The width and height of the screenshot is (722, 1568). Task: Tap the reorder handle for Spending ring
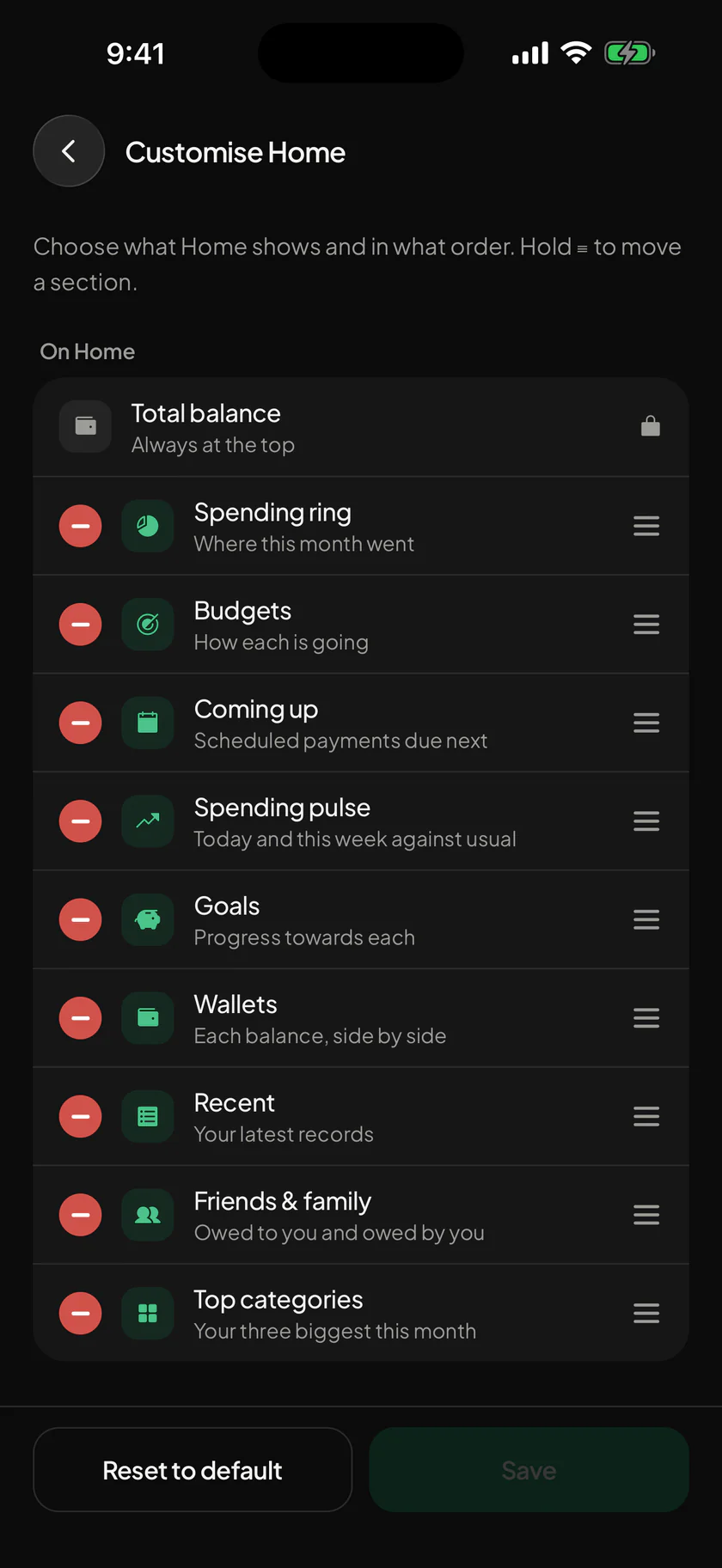(x=646, y=526)
